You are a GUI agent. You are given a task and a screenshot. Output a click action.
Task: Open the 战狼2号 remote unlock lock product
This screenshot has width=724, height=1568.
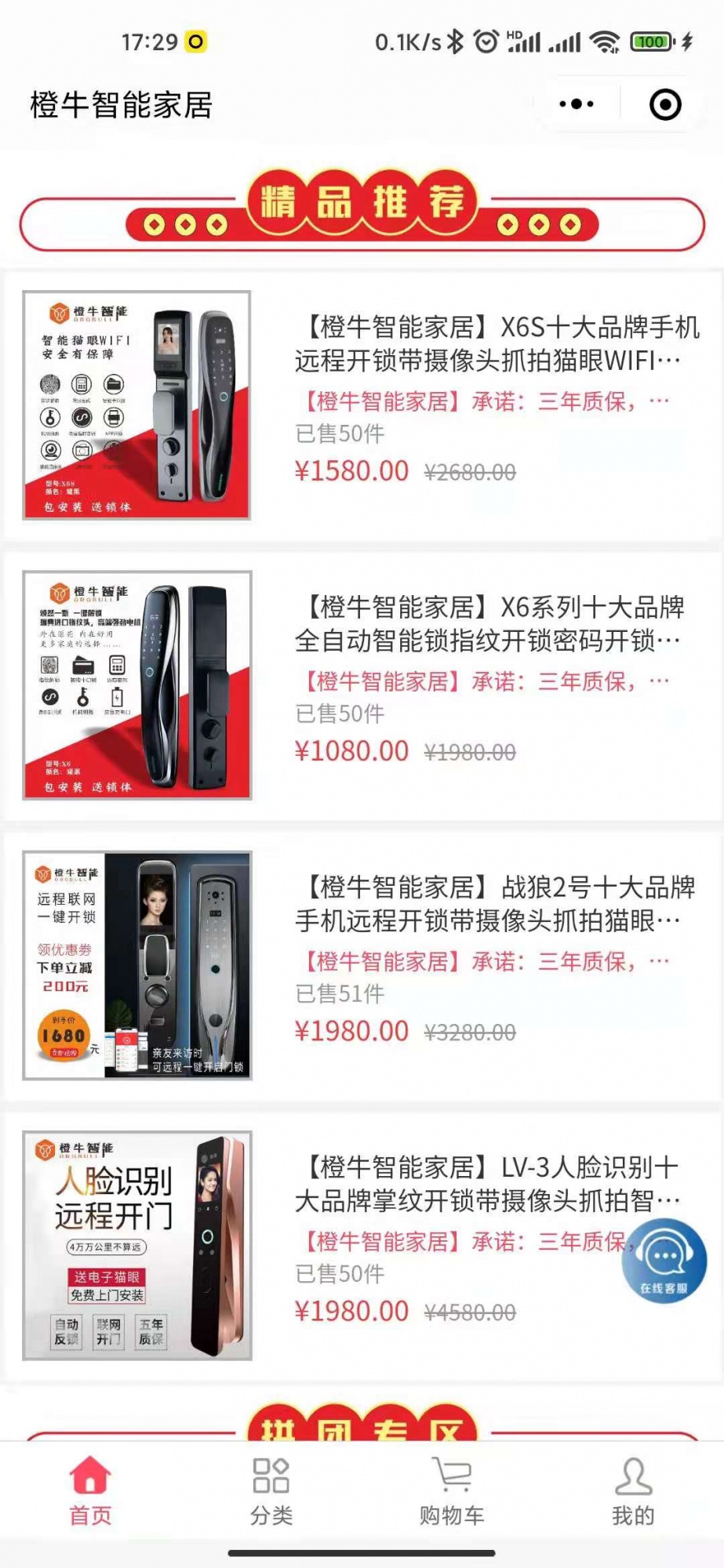494,904
